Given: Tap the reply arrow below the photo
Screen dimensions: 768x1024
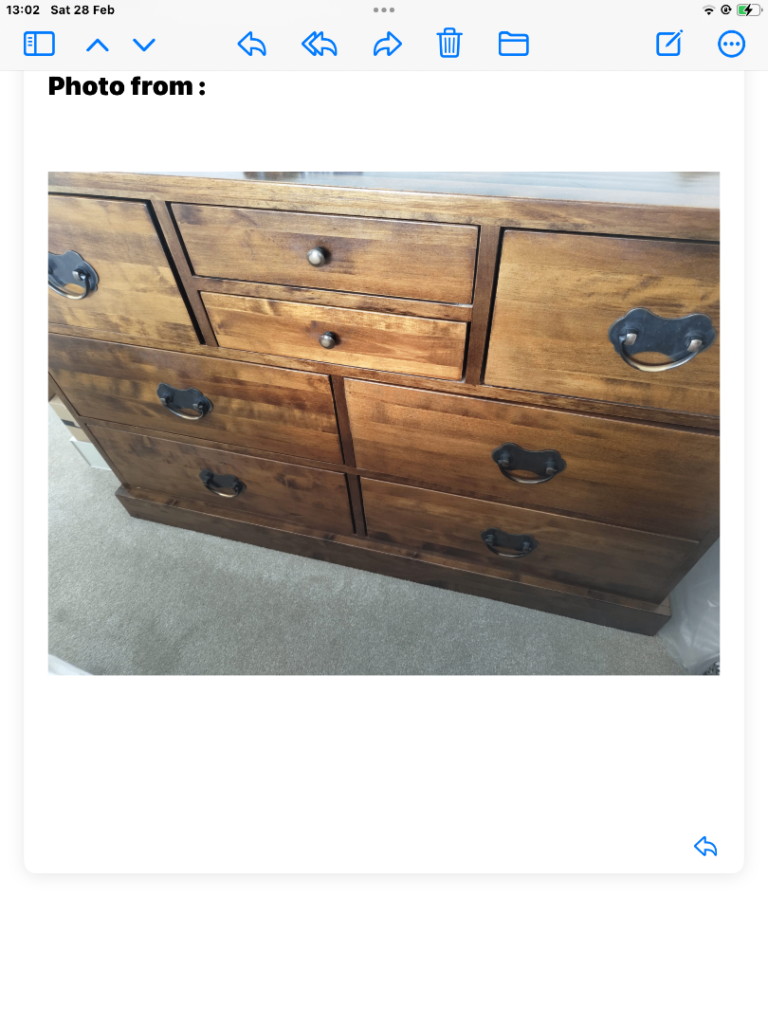Looking at the screenshot, I should (706, 847).
